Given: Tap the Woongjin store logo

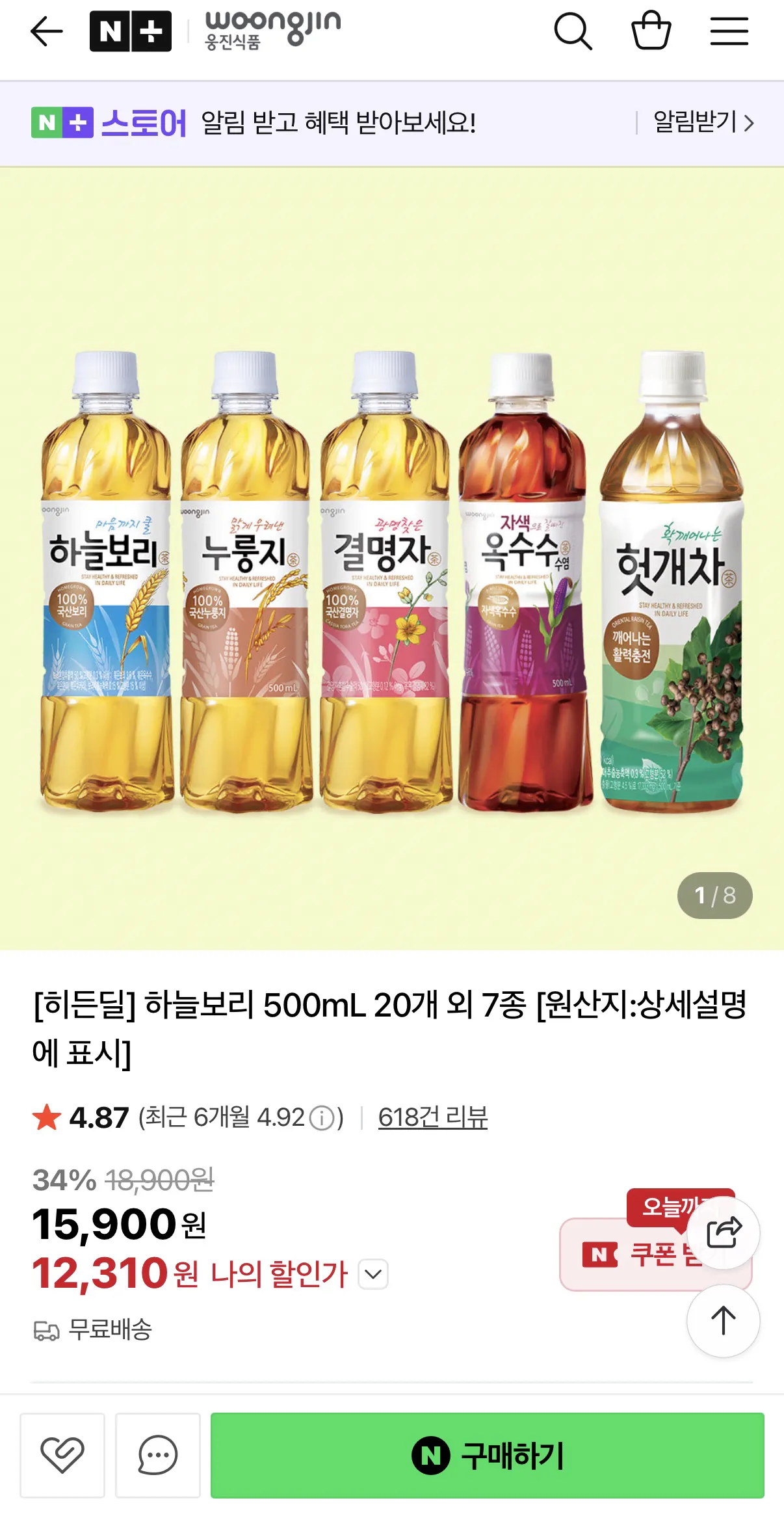Looking at the screenshot, I should tap(269, 29).
